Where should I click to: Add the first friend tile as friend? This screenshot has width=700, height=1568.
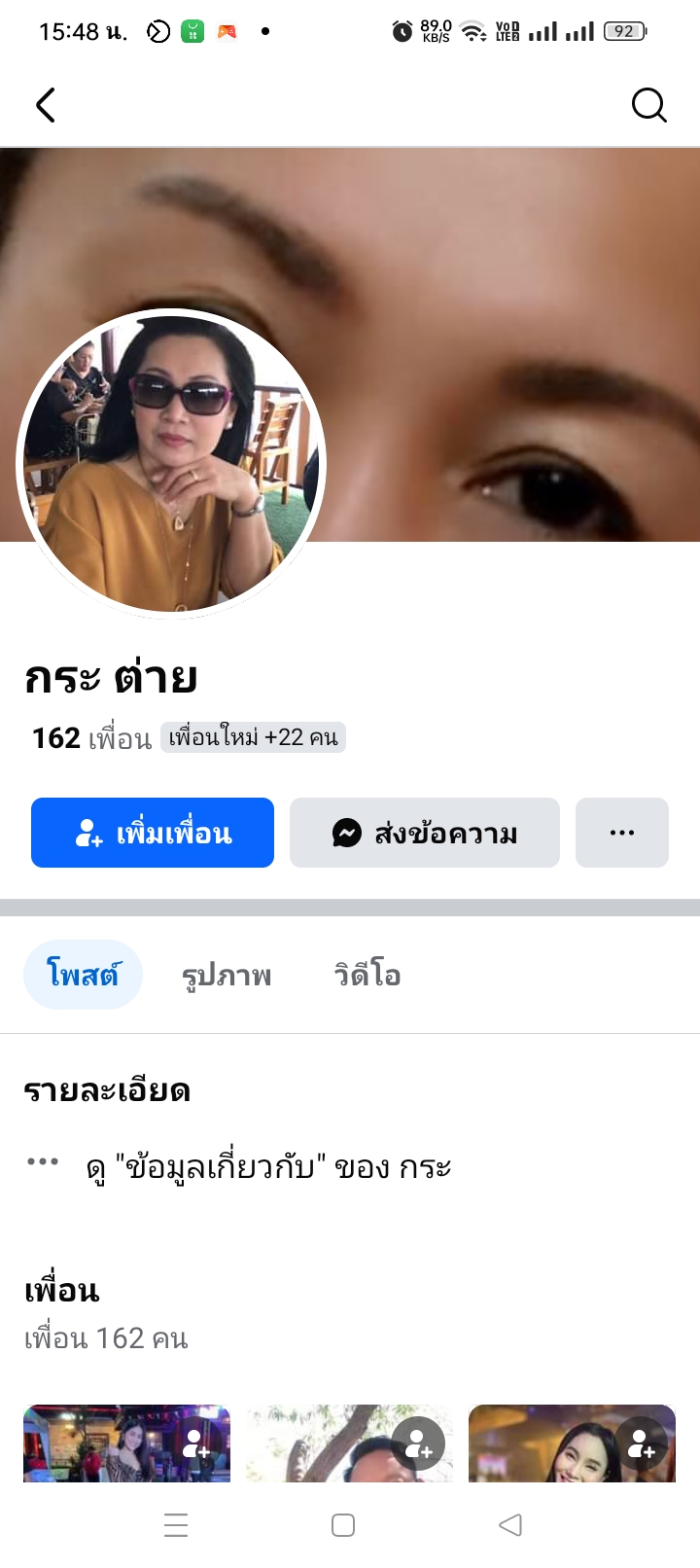click(x=196, y=1443)
